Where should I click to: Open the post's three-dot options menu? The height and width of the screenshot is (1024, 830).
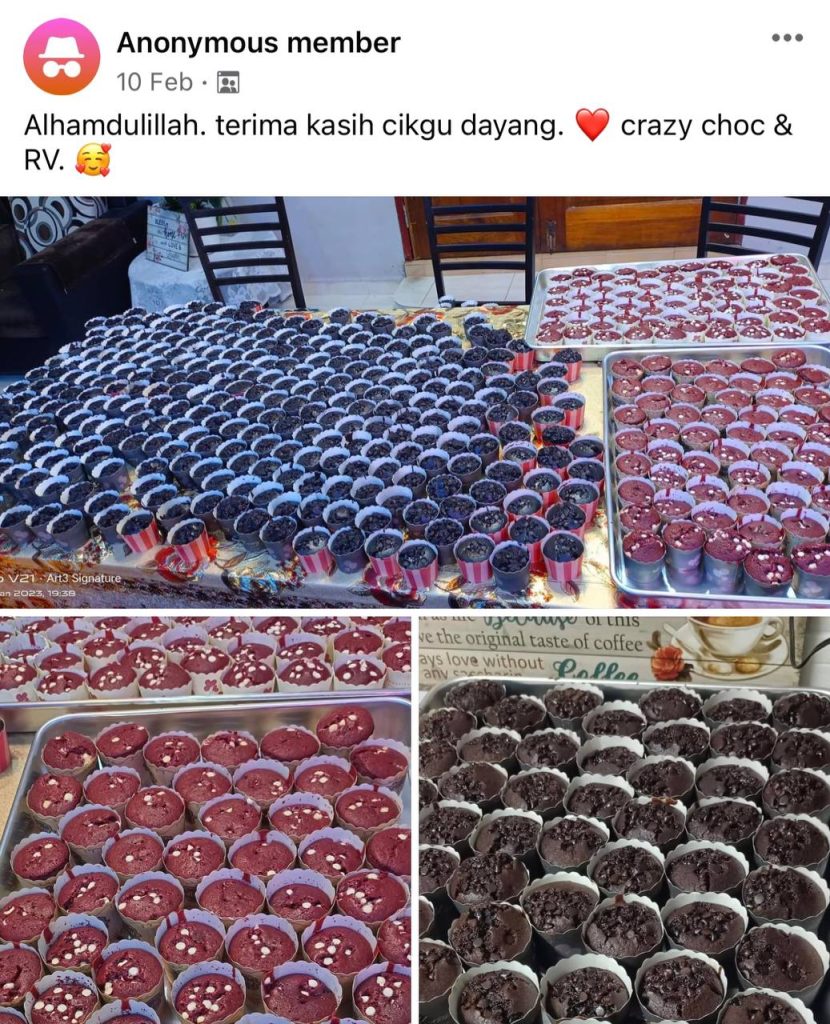point(787,38)
